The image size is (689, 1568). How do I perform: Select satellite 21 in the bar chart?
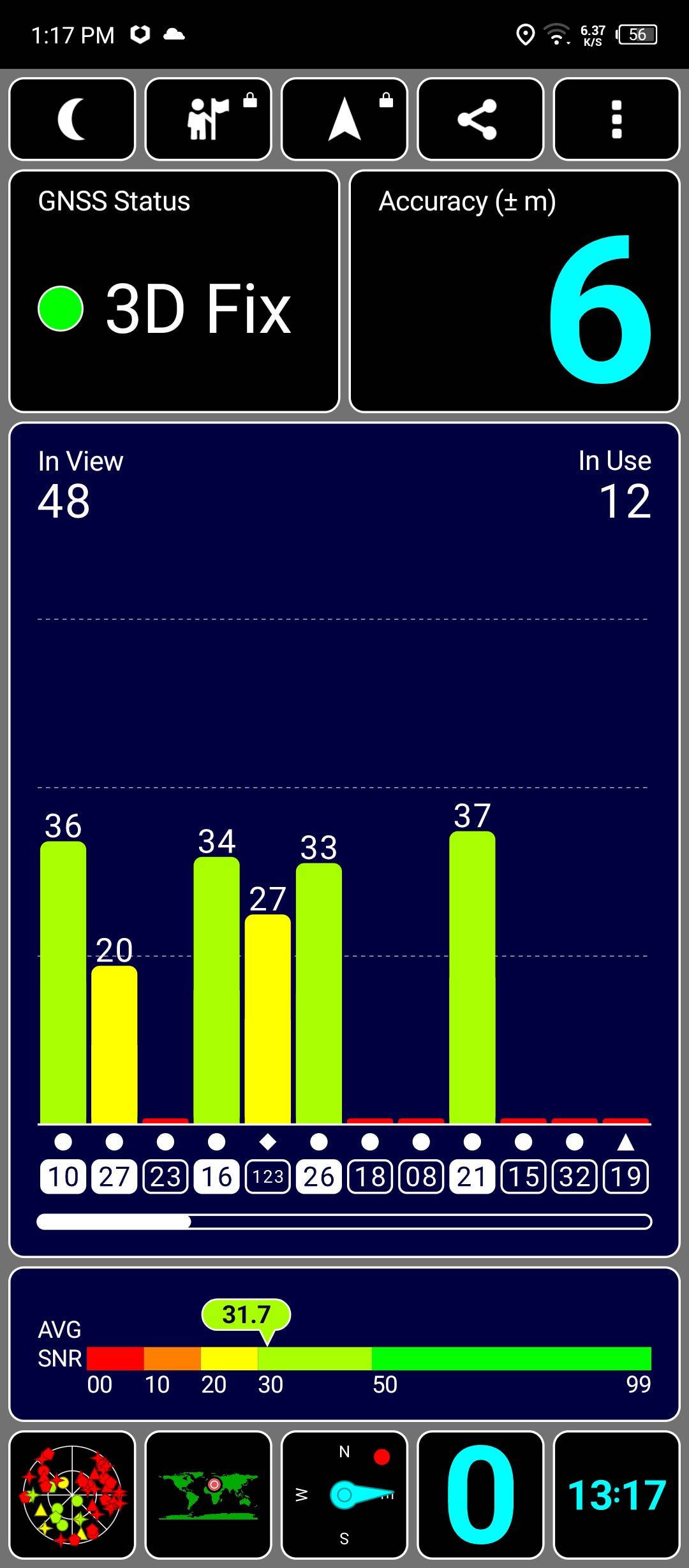(x=472, y=1177)
